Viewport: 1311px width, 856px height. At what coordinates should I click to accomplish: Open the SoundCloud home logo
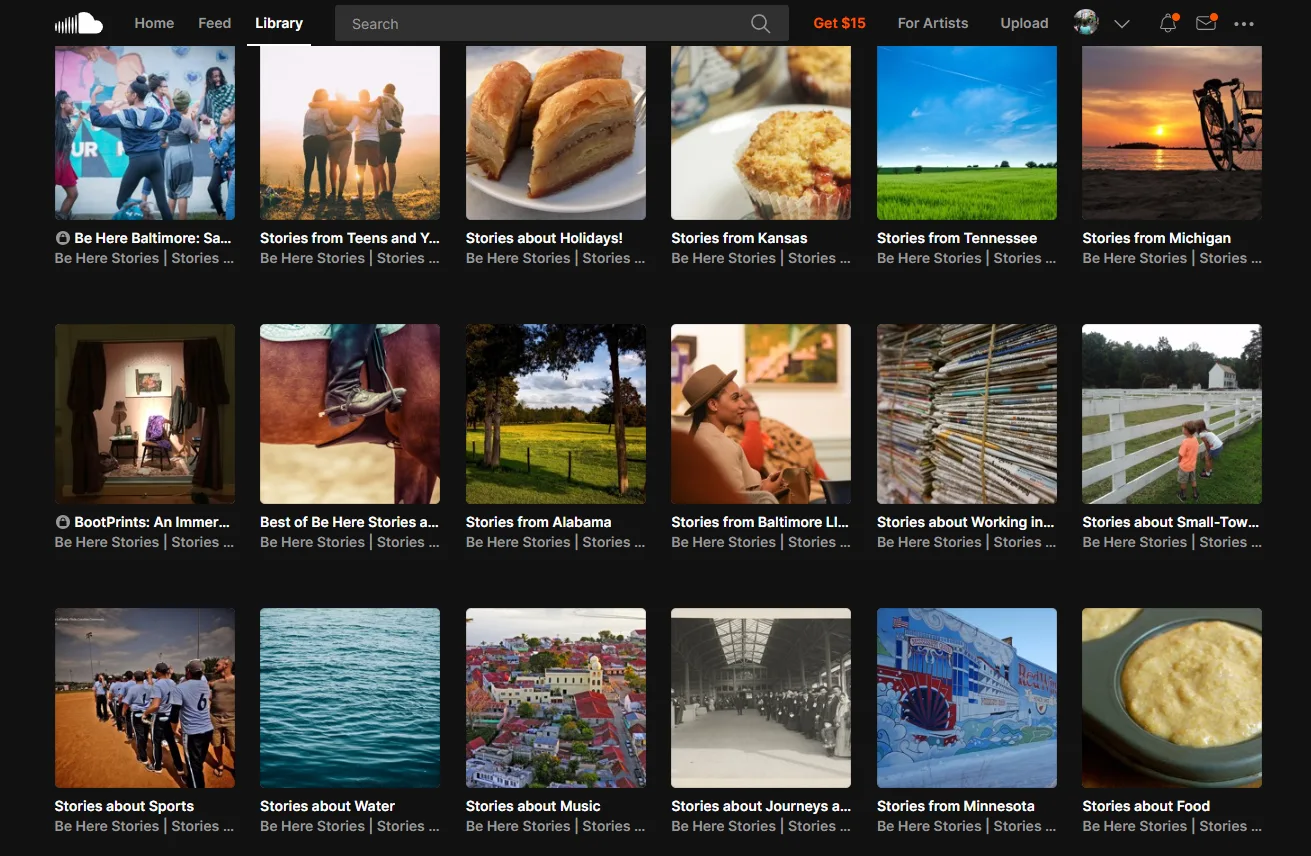[x=79, y=23]
